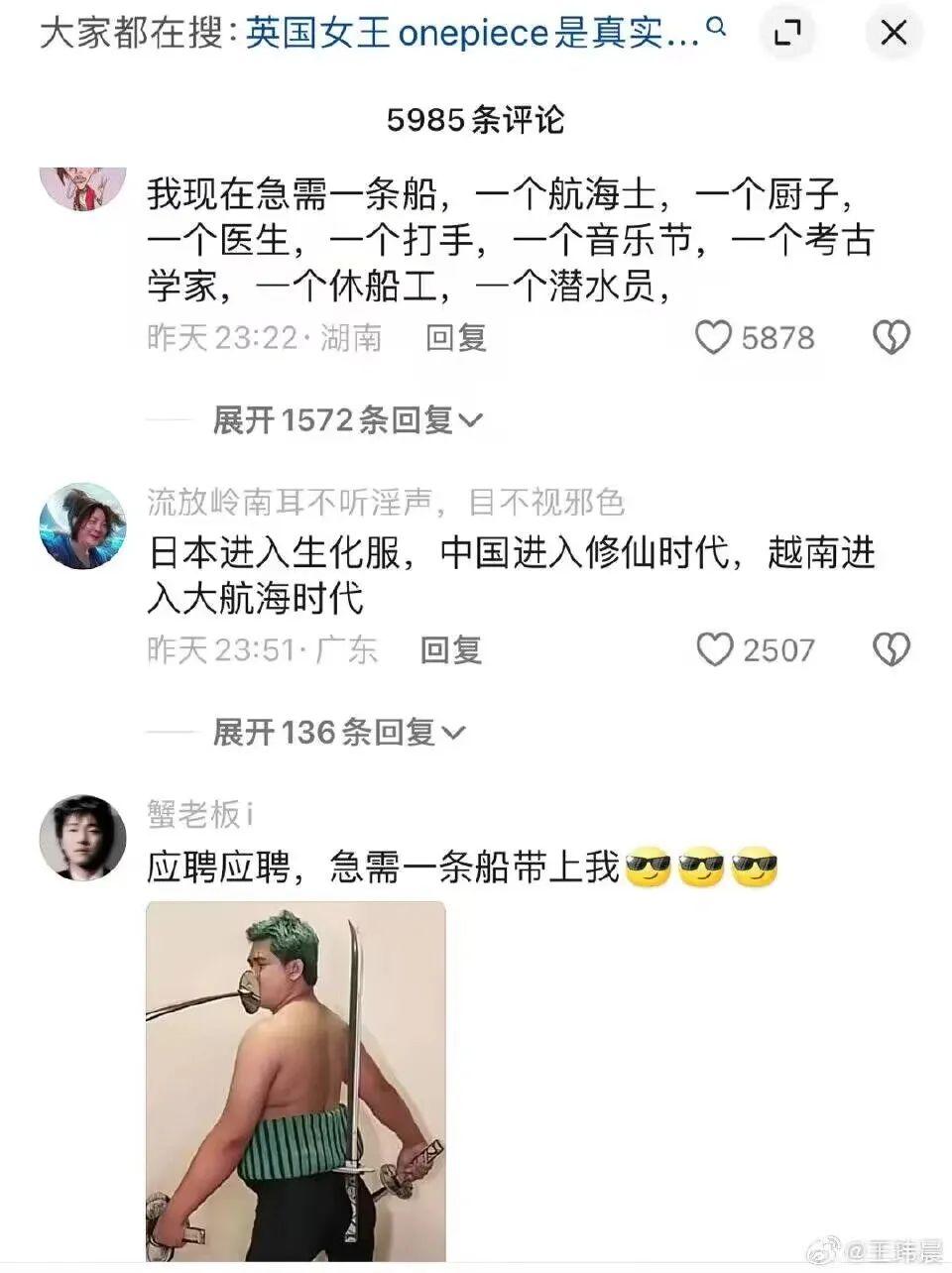Dislike the comment with 5878 likes
Image resolution: width=952 pixels, height=1273 pixels.
click(891, 338)
